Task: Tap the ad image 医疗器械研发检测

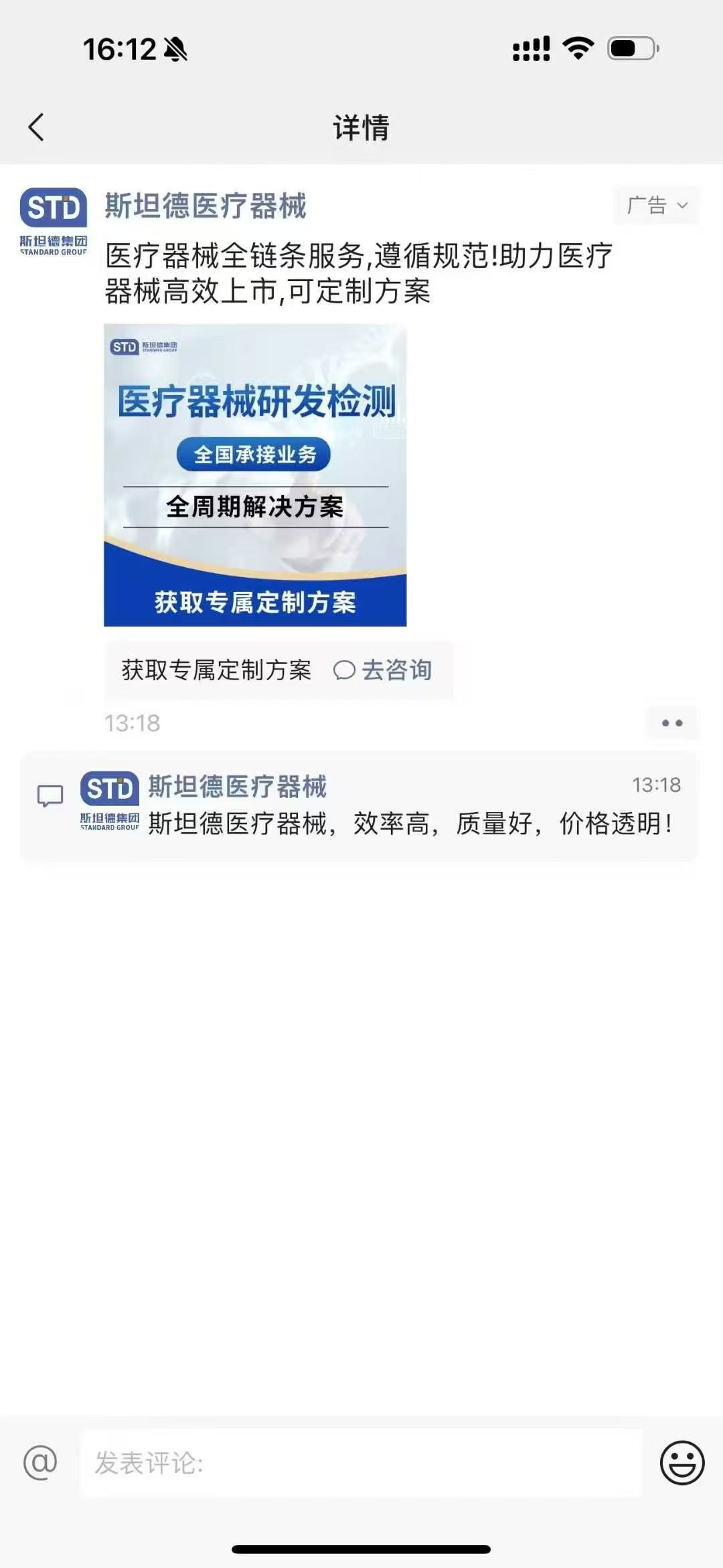Action: click(254, 474)
